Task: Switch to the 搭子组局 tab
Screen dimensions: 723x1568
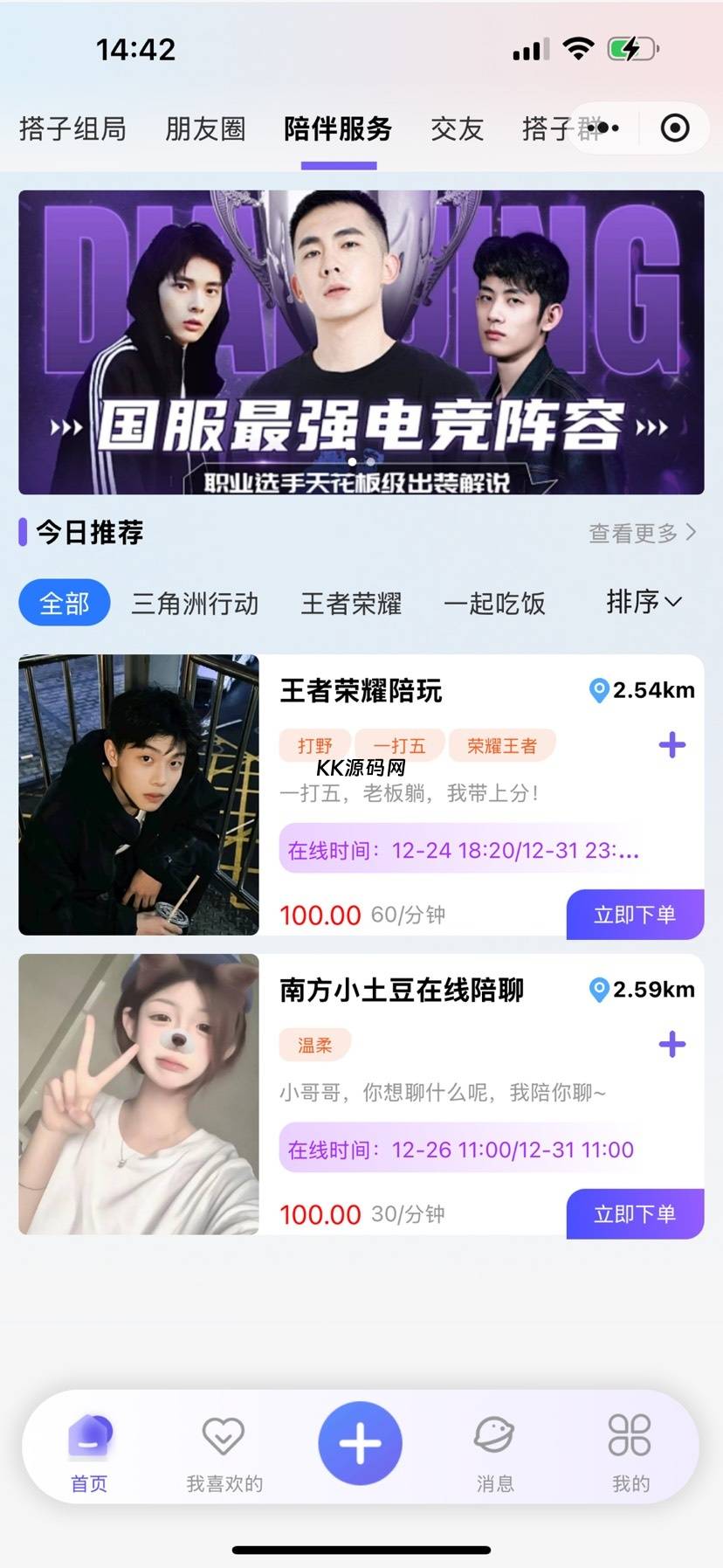Action: pyautogui.click(x=72, y=129)
